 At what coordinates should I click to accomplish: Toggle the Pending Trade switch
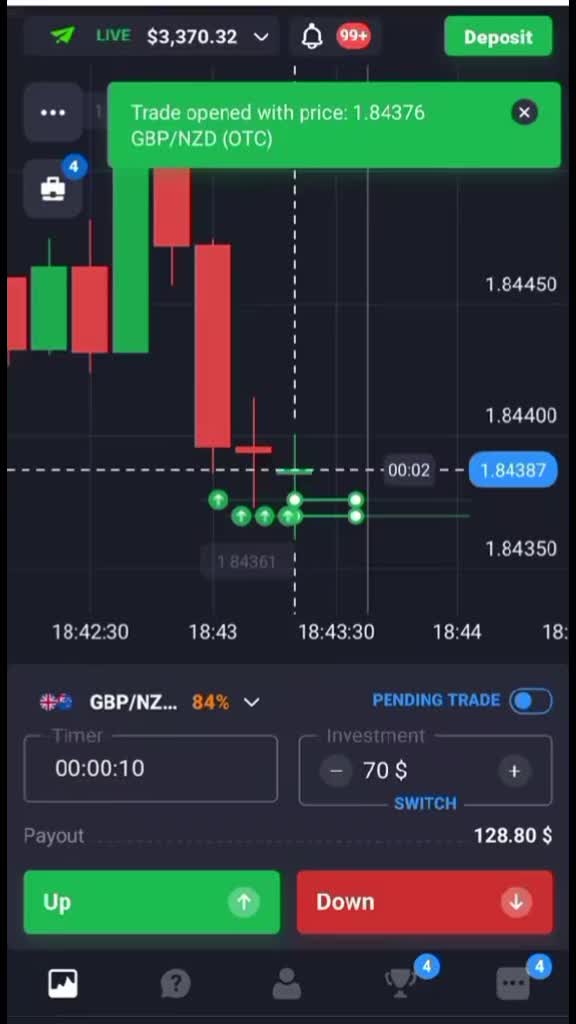tap(530, 701)
